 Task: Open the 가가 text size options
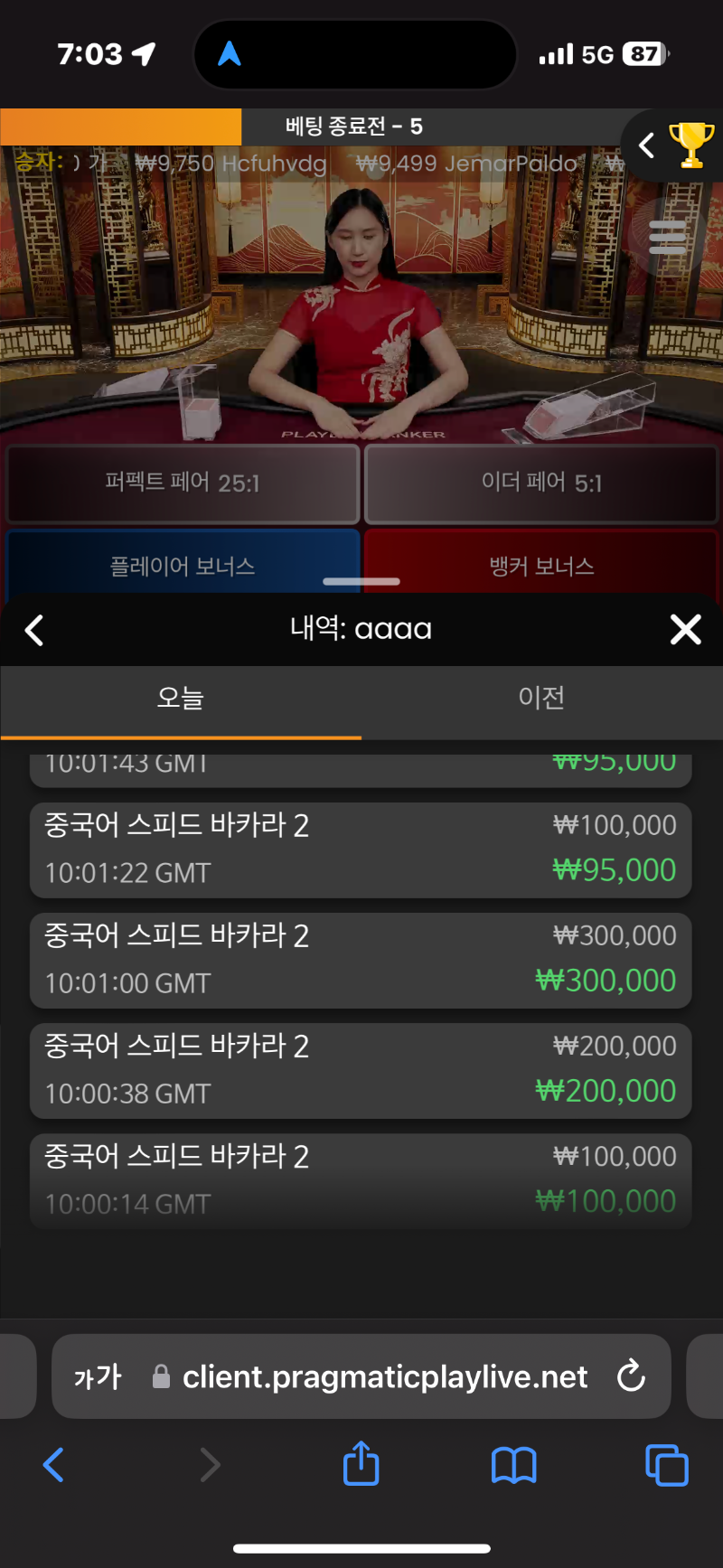coord(98,1376)
